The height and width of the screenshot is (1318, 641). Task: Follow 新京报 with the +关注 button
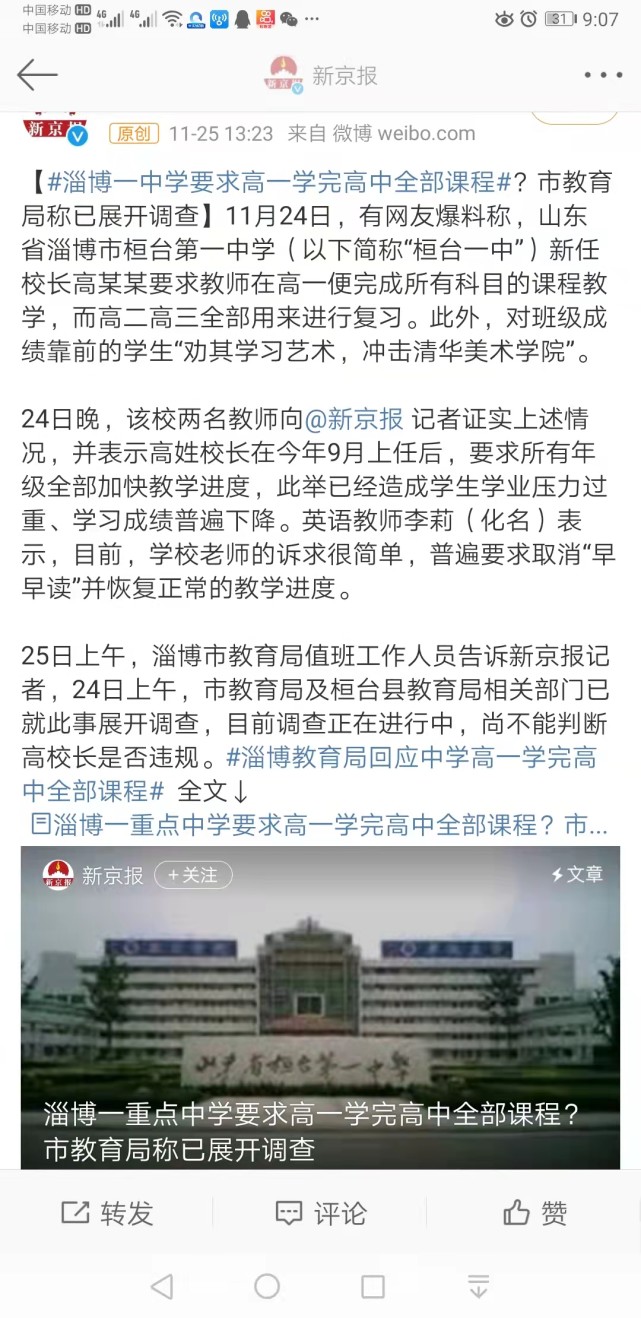[193, 875]
